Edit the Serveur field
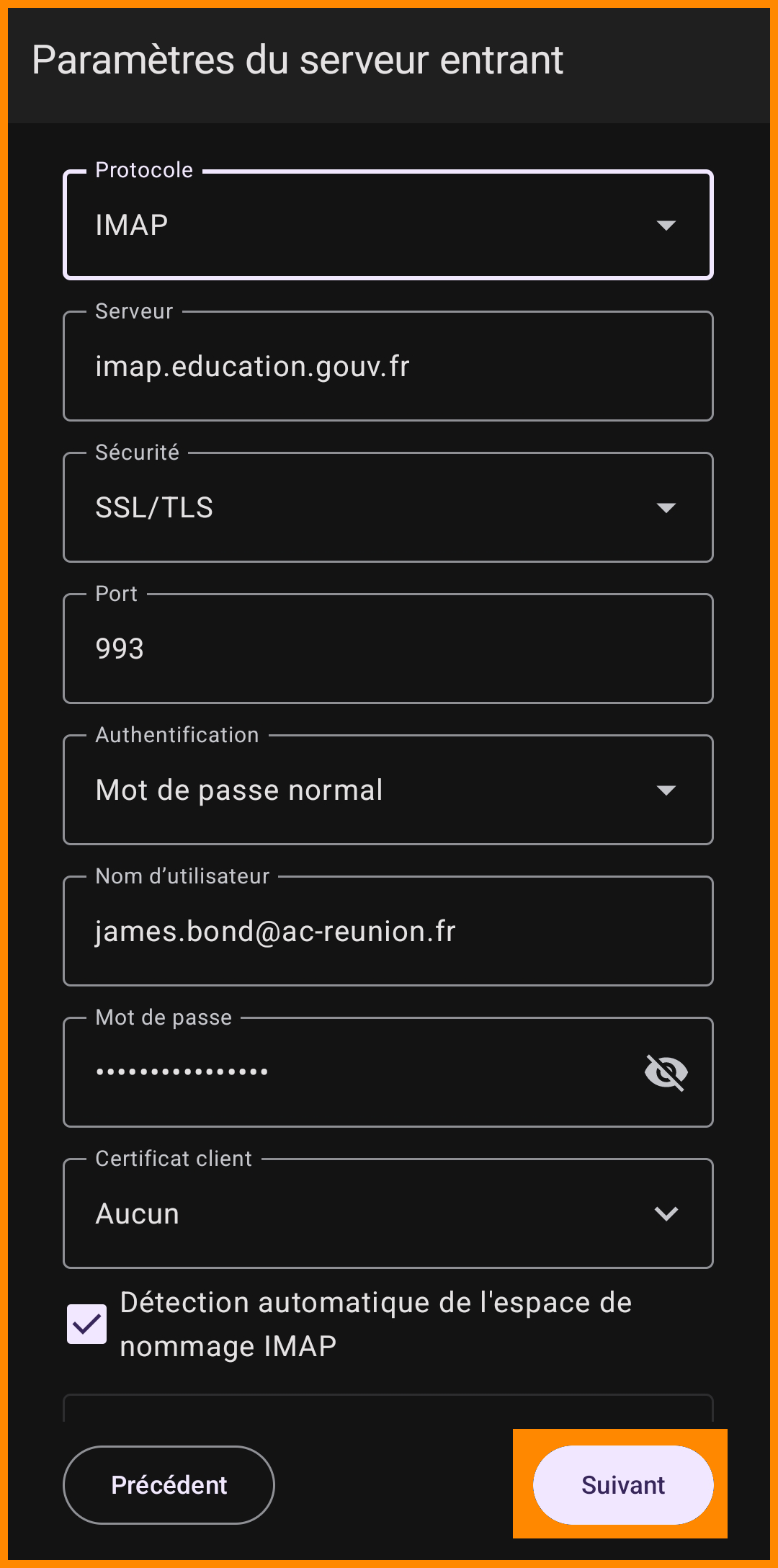This screenshot has width=778, height=1568. pos(388,367)
